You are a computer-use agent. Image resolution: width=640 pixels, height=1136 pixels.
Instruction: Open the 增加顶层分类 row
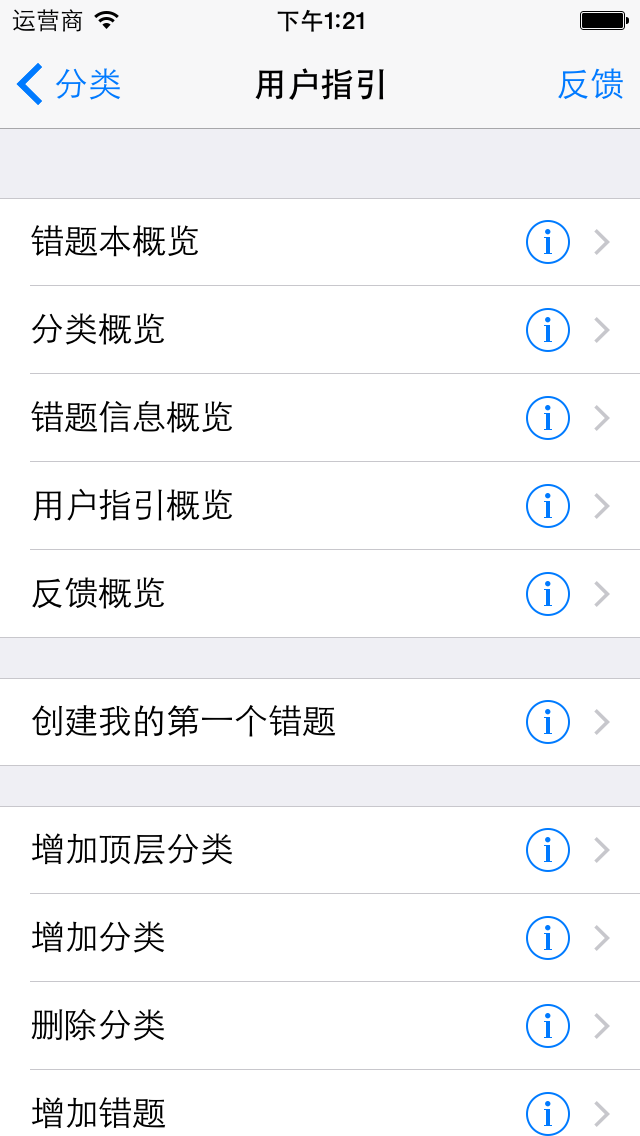(320, 850)
